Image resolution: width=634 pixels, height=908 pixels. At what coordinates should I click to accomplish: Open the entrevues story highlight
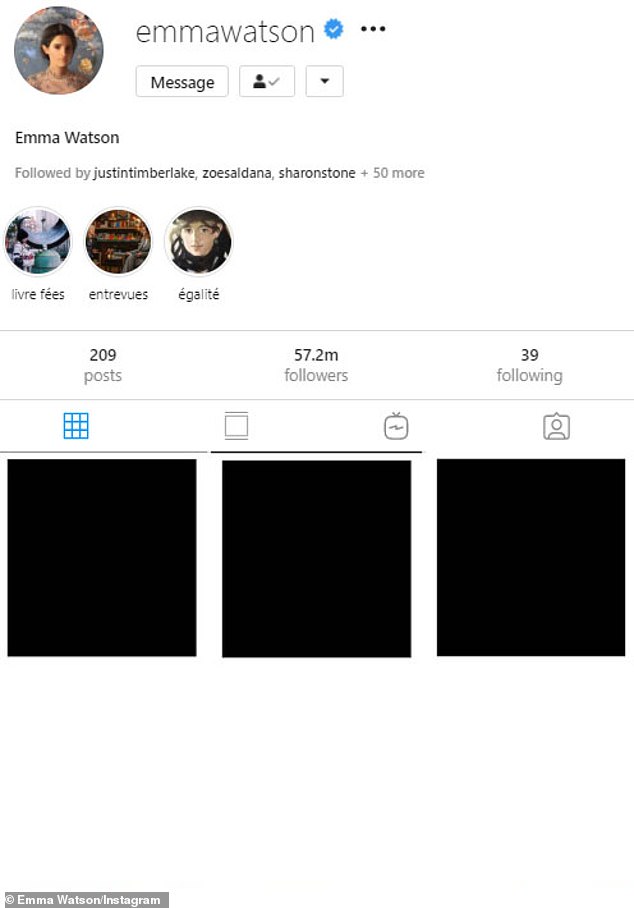coord(118,242)
